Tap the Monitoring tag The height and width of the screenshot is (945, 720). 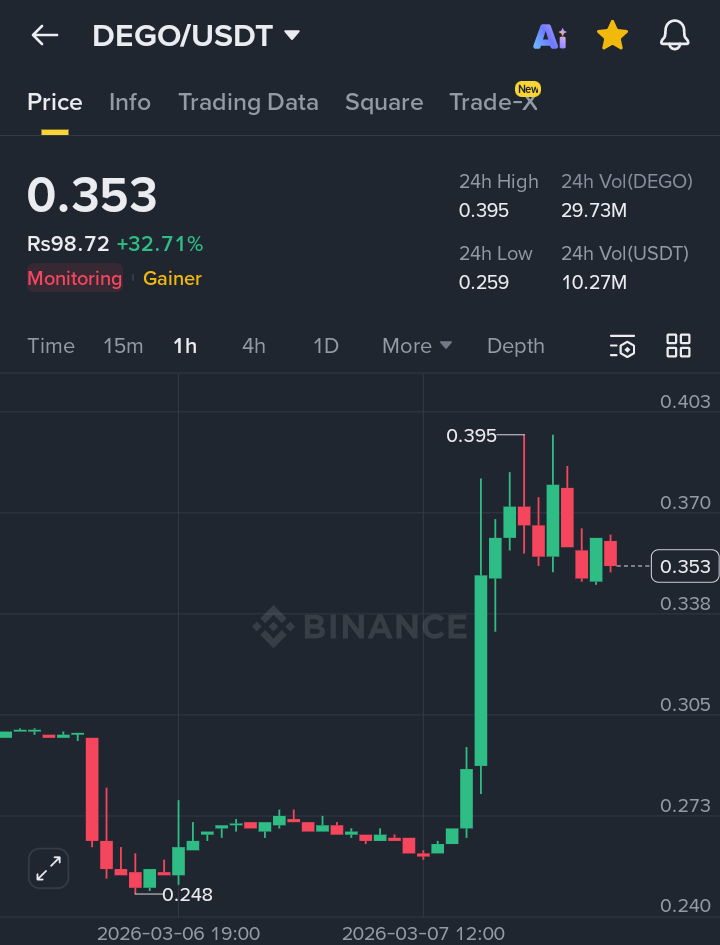(74, 278)
